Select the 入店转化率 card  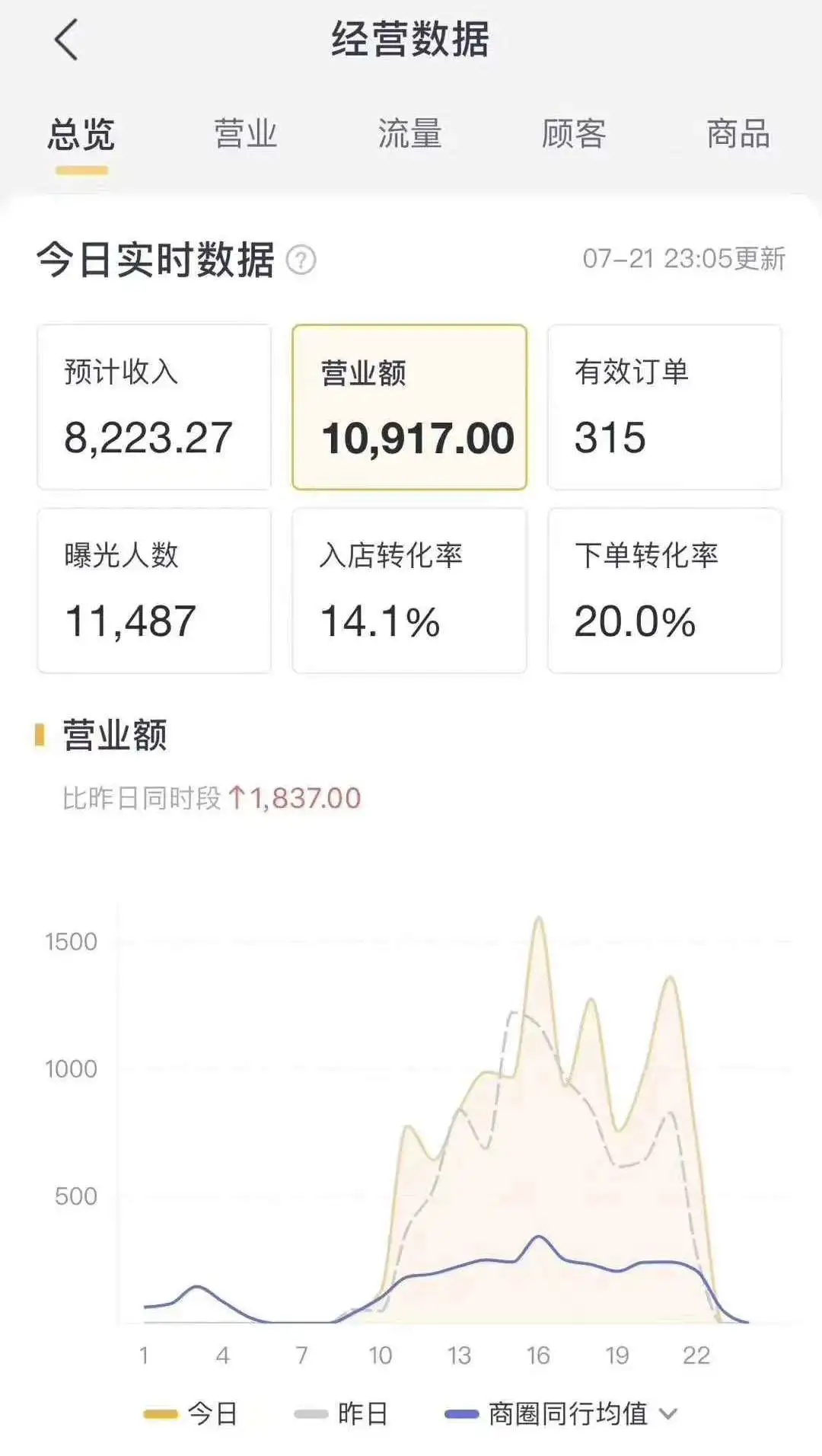tap(409, 591)
